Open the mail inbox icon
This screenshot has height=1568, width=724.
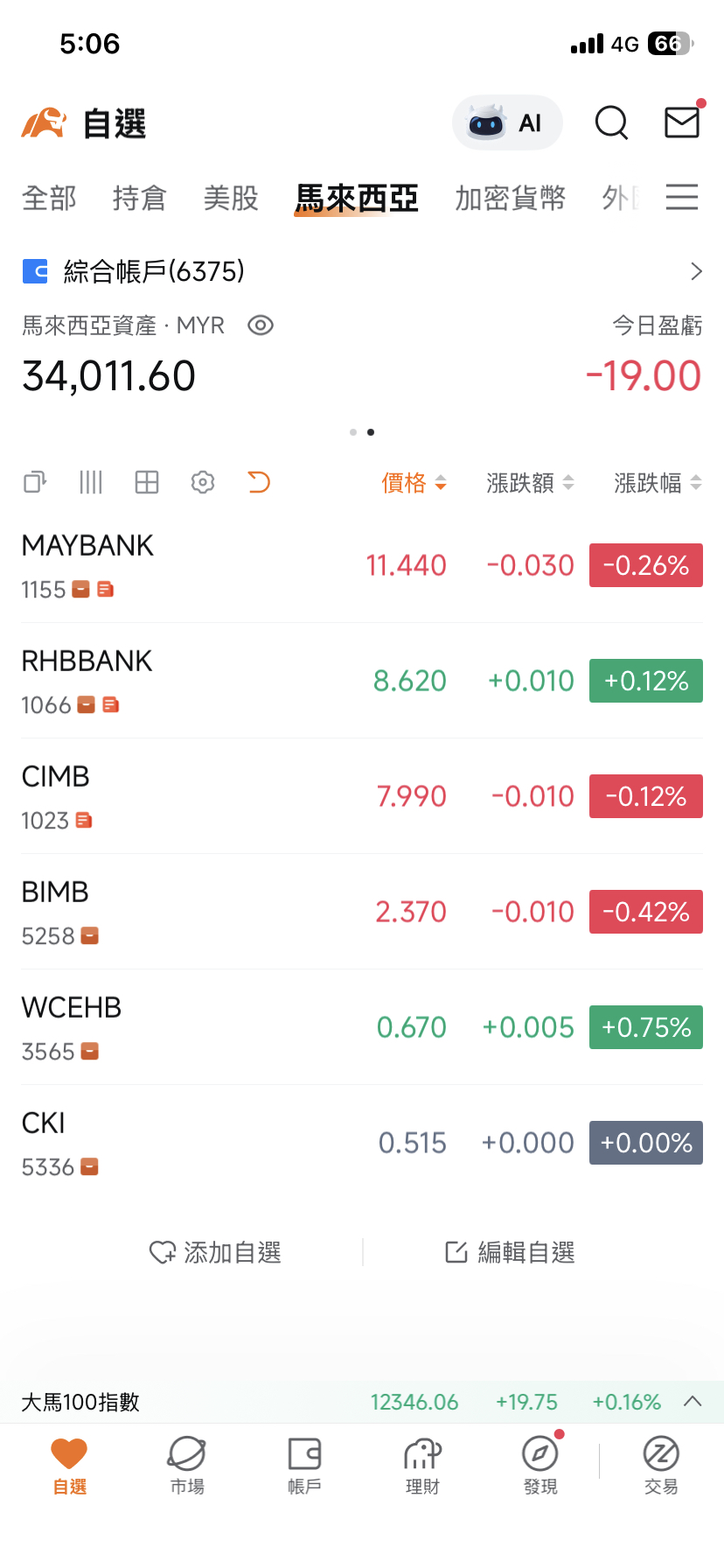tap(682, 122)
